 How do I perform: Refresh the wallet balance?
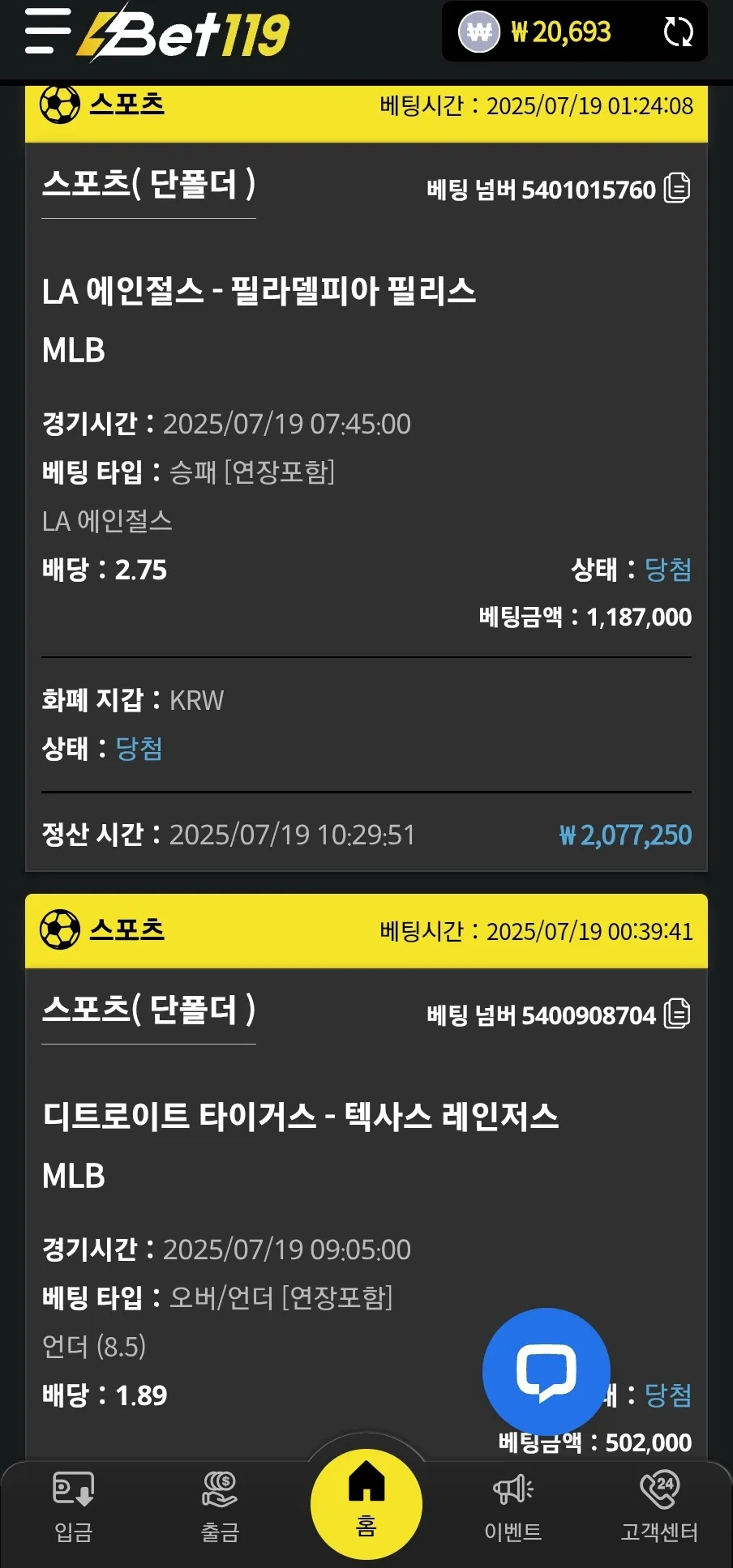tap(678, 32)
